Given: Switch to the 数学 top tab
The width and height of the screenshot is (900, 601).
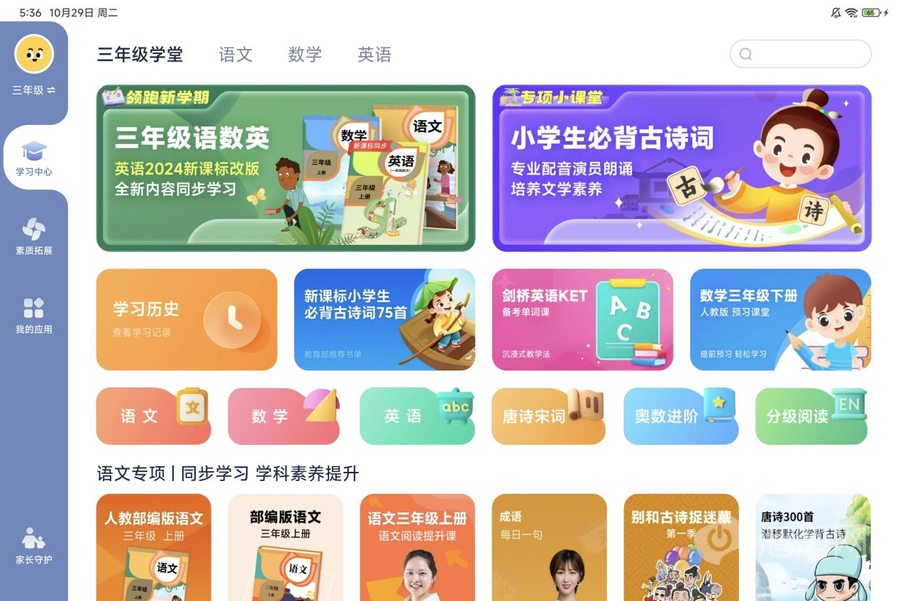Looking at the screenshot, I should [305, 55].
